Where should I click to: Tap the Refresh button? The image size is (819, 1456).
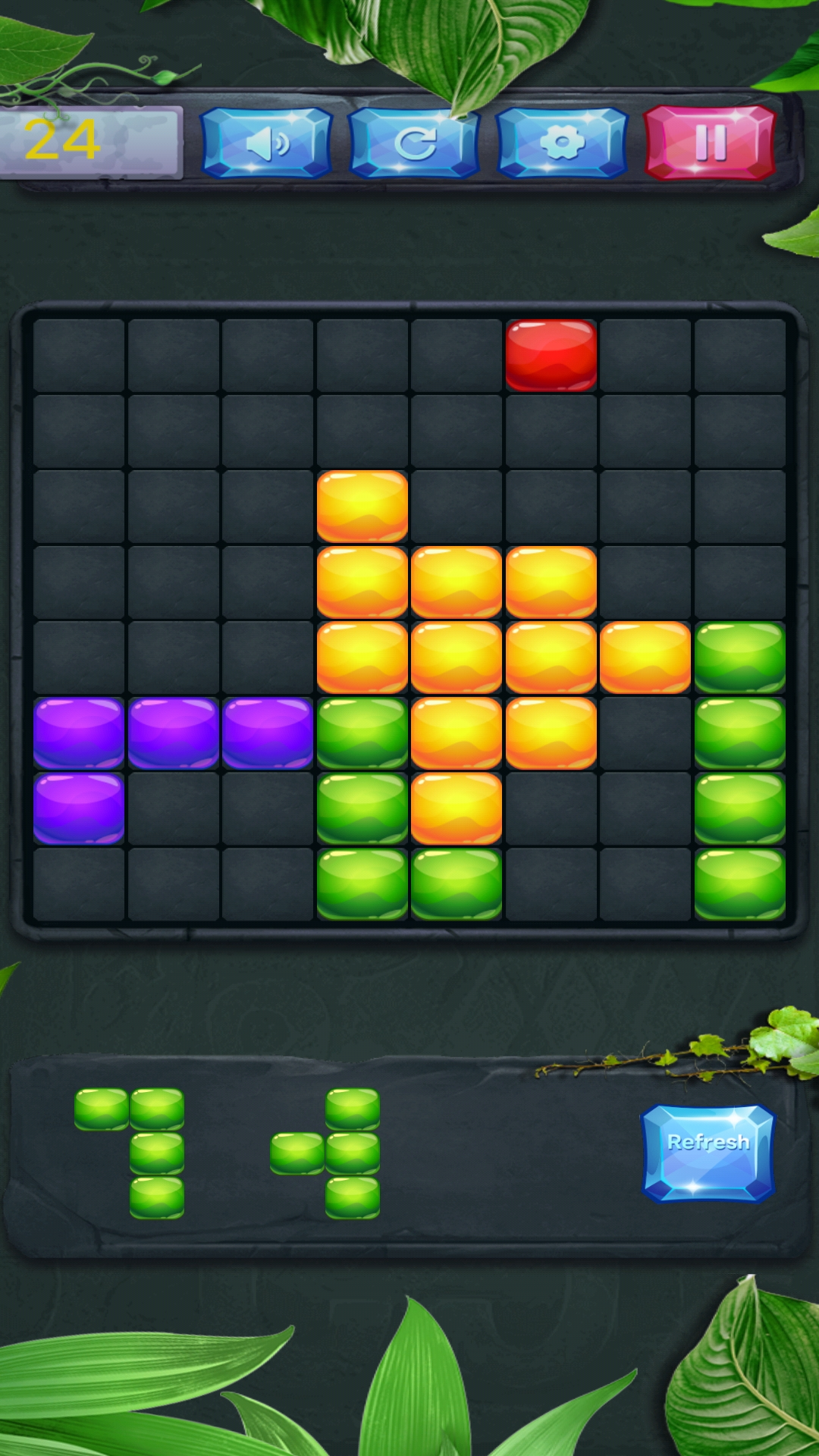(x=708, y=1153)
